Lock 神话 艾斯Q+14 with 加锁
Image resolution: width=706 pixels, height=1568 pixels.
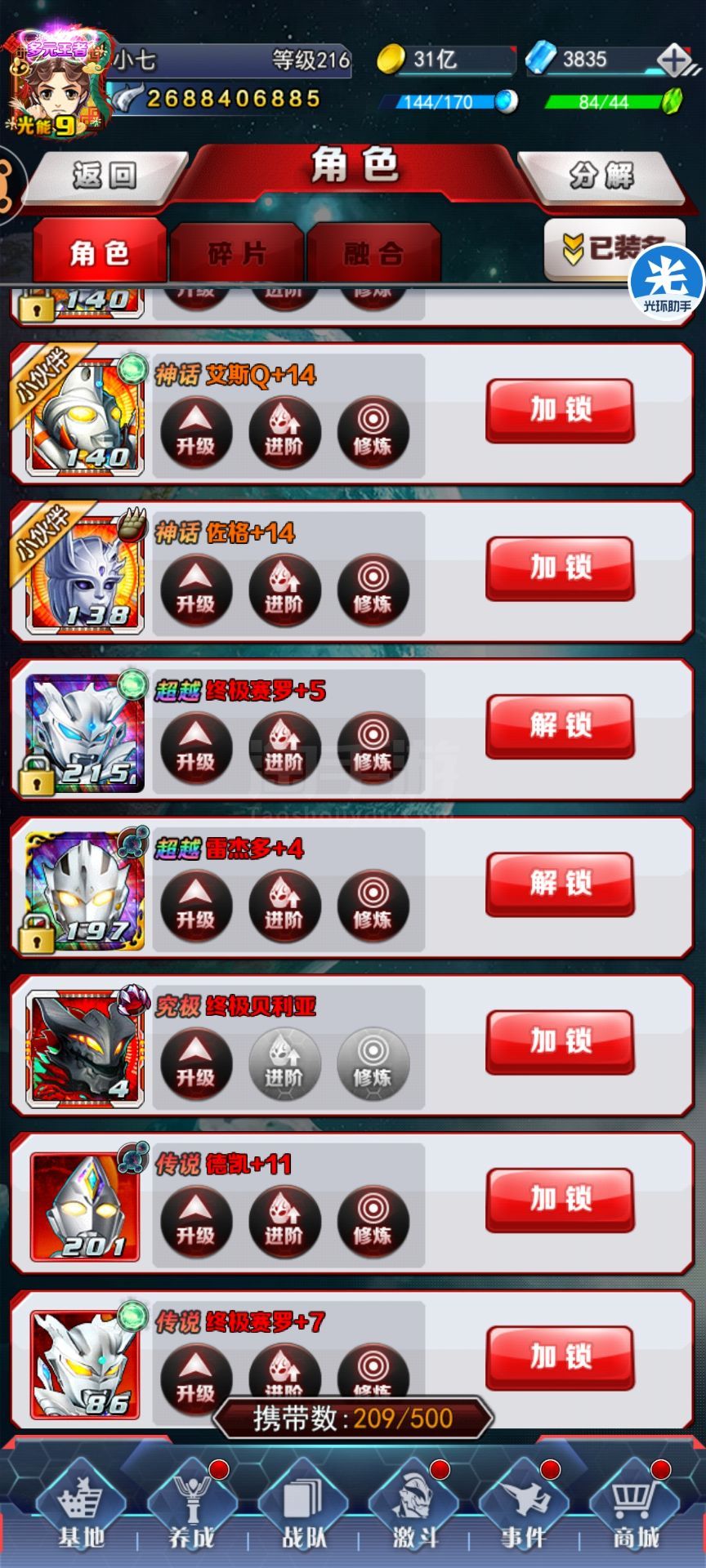click(560, 410)
